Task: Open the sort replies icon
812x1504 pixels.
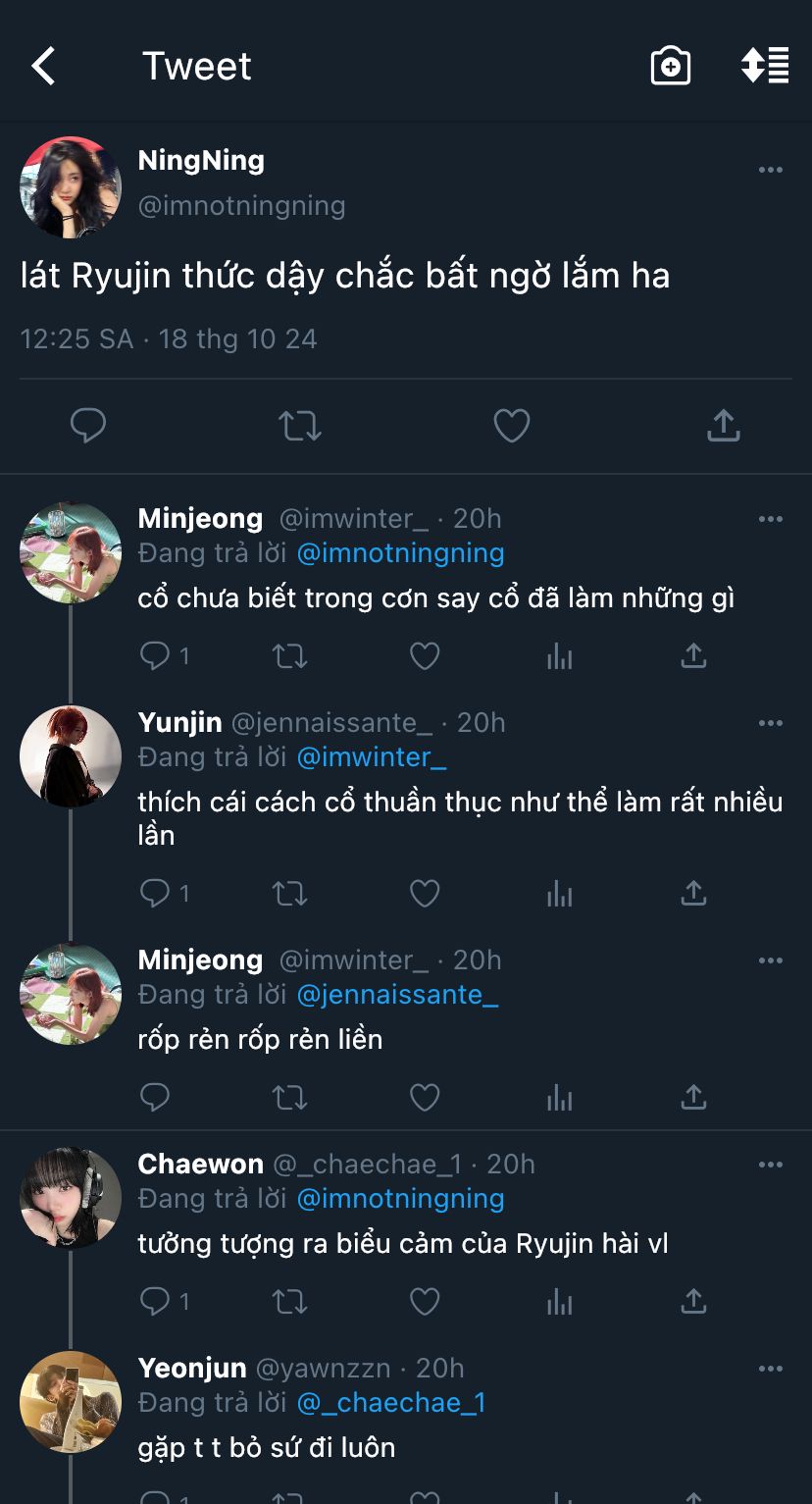Action: [x=765, y=66]
